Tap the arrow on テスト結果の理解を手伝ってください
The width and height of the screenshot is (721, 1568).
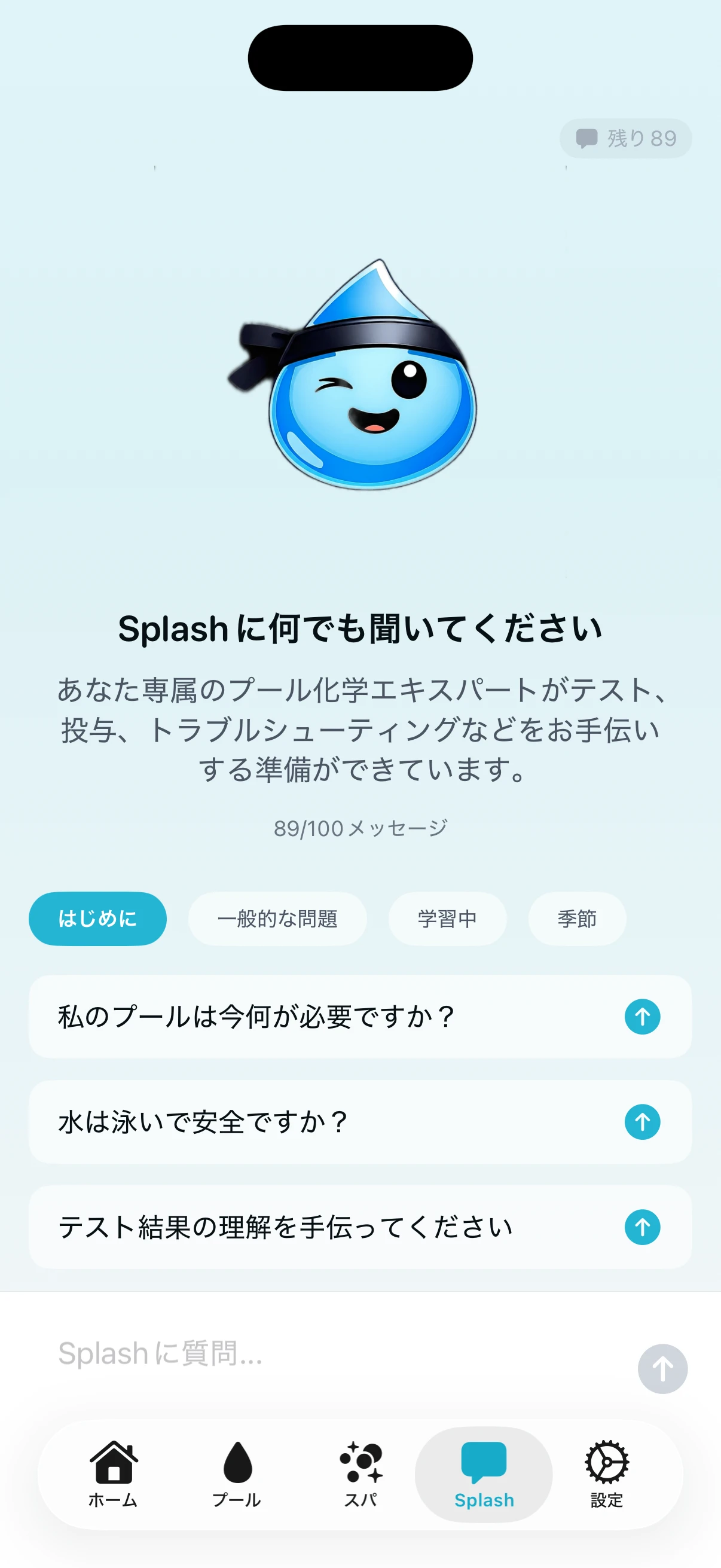642,1228
